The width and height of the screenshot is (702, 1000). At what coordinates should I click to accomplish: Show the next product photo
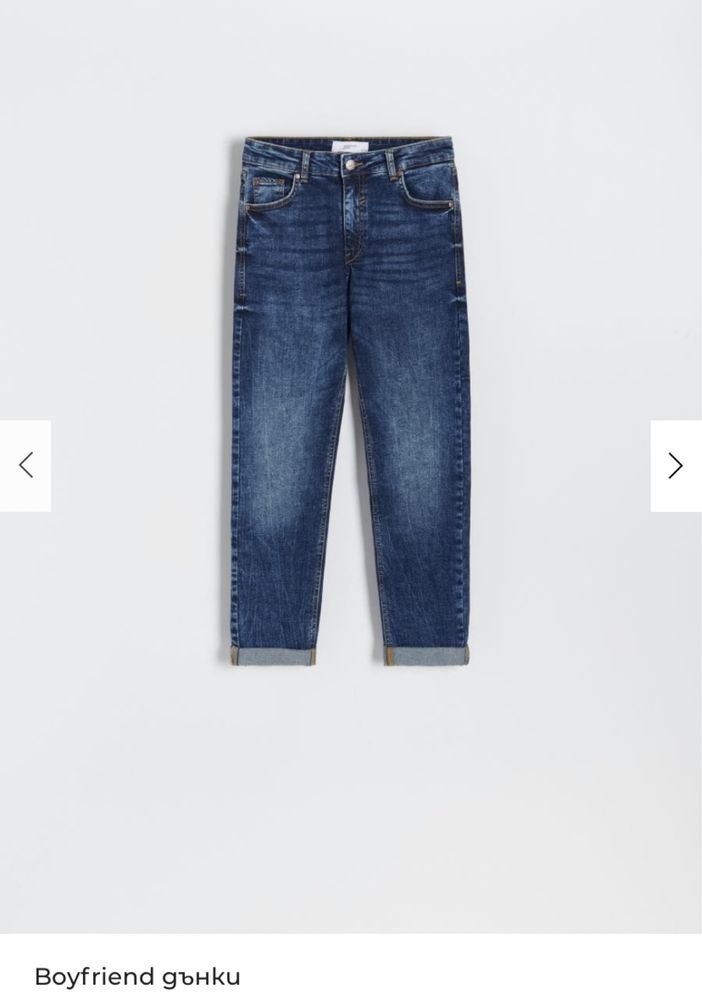pyautogui.click(x=676, y=465)
